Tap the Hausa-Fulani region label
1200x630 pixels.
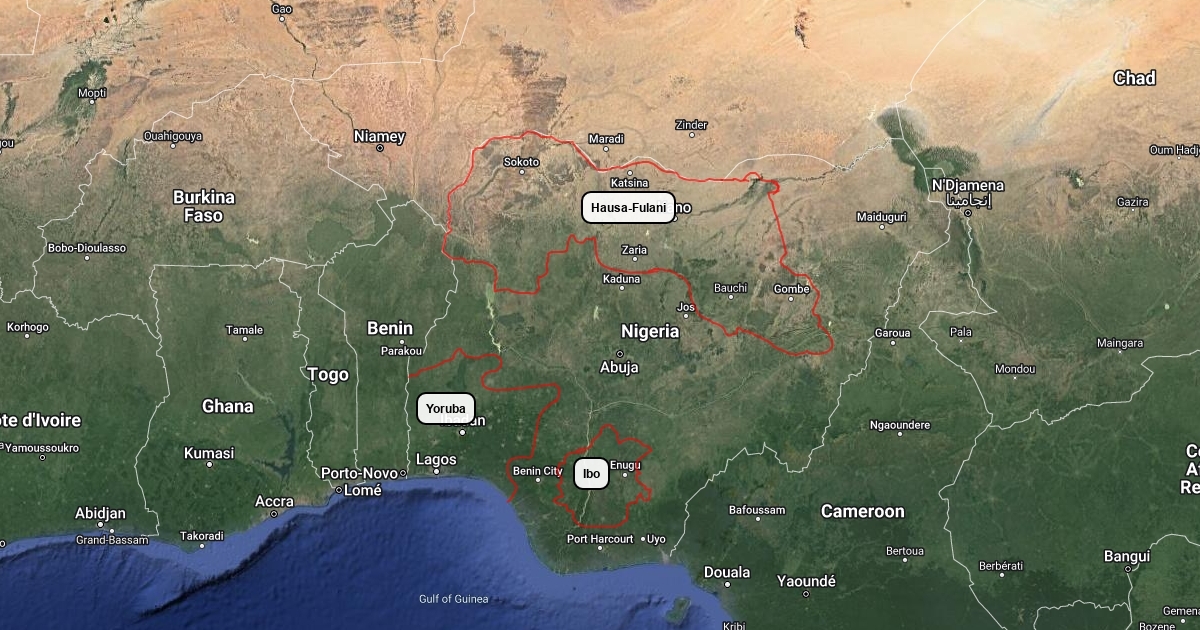point(628,207)
